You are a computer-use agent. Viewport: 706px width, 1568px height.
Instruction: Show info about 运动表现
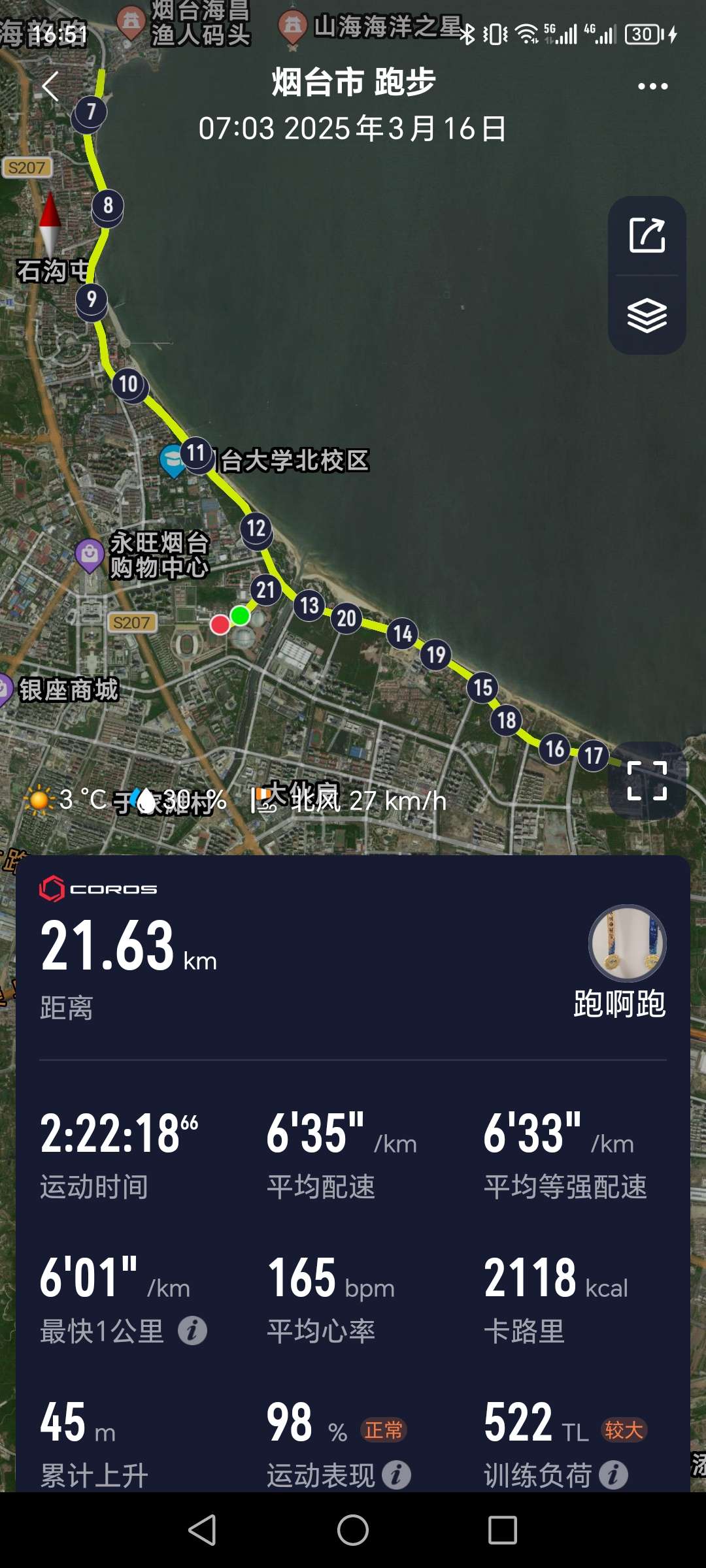tap(396, 1475)
